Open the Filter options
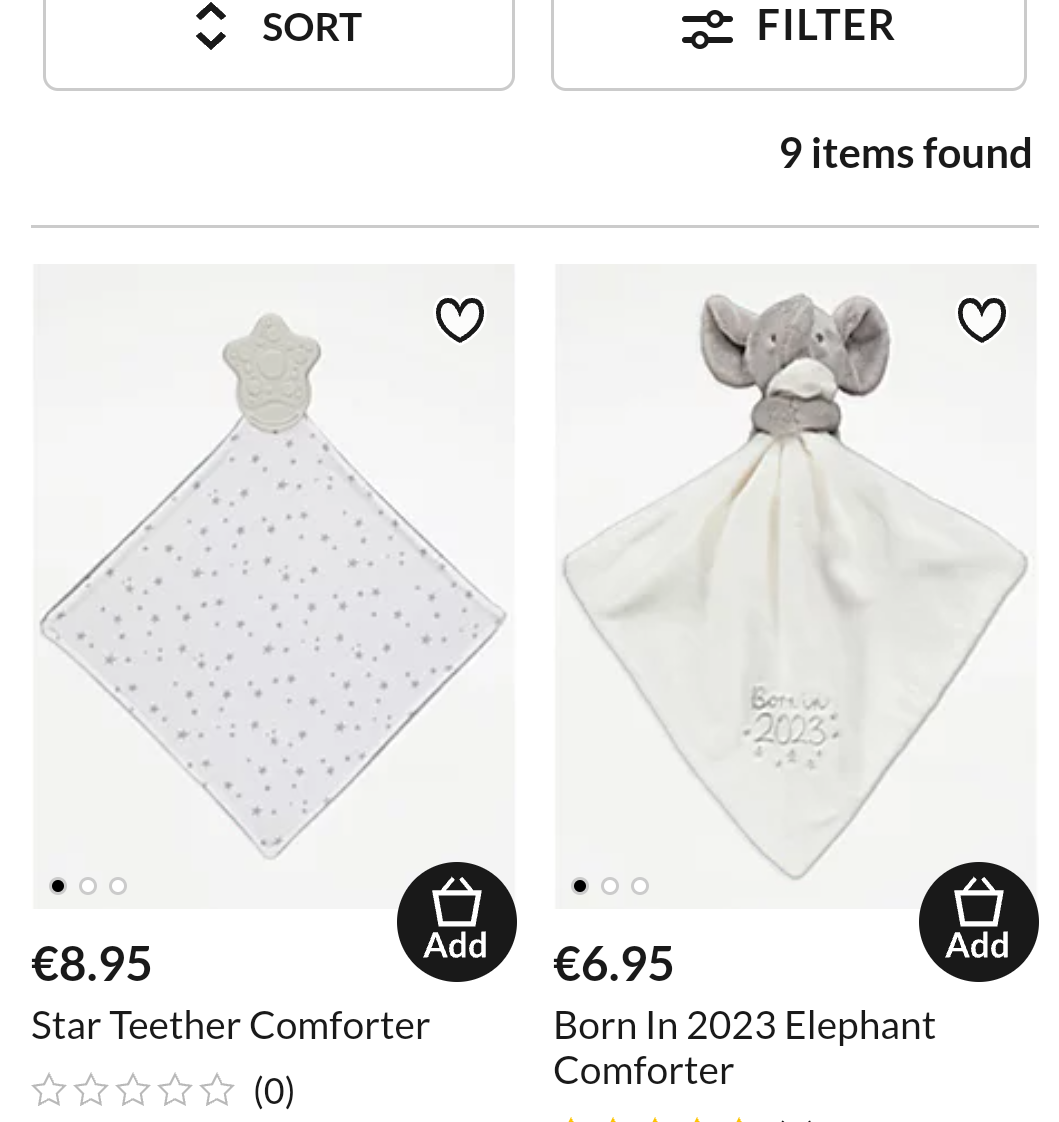The width and height of the screenshot is (1059, 1122). [788, 30]
